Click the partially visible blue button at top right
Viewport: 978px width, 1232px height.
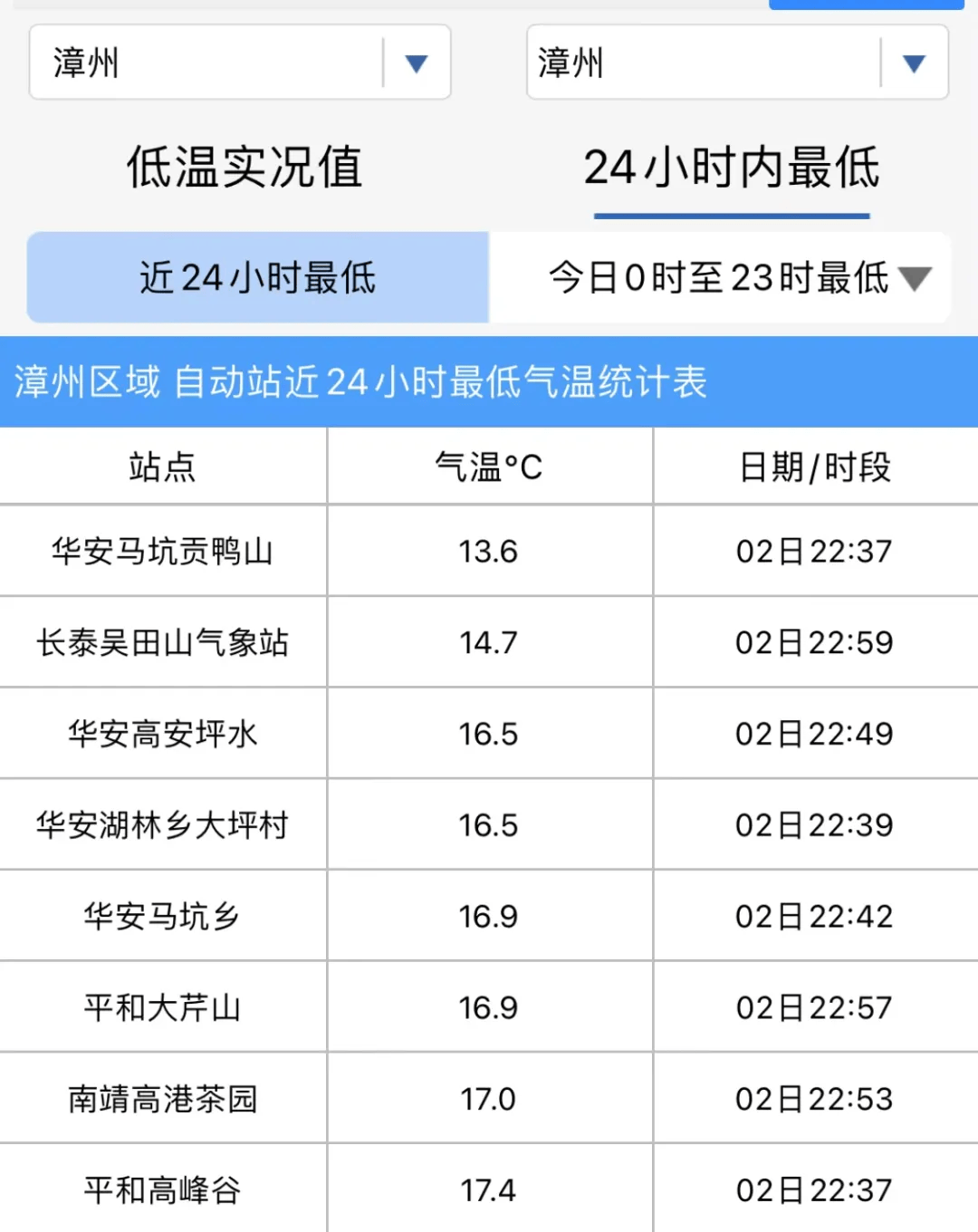coord(867,4)
